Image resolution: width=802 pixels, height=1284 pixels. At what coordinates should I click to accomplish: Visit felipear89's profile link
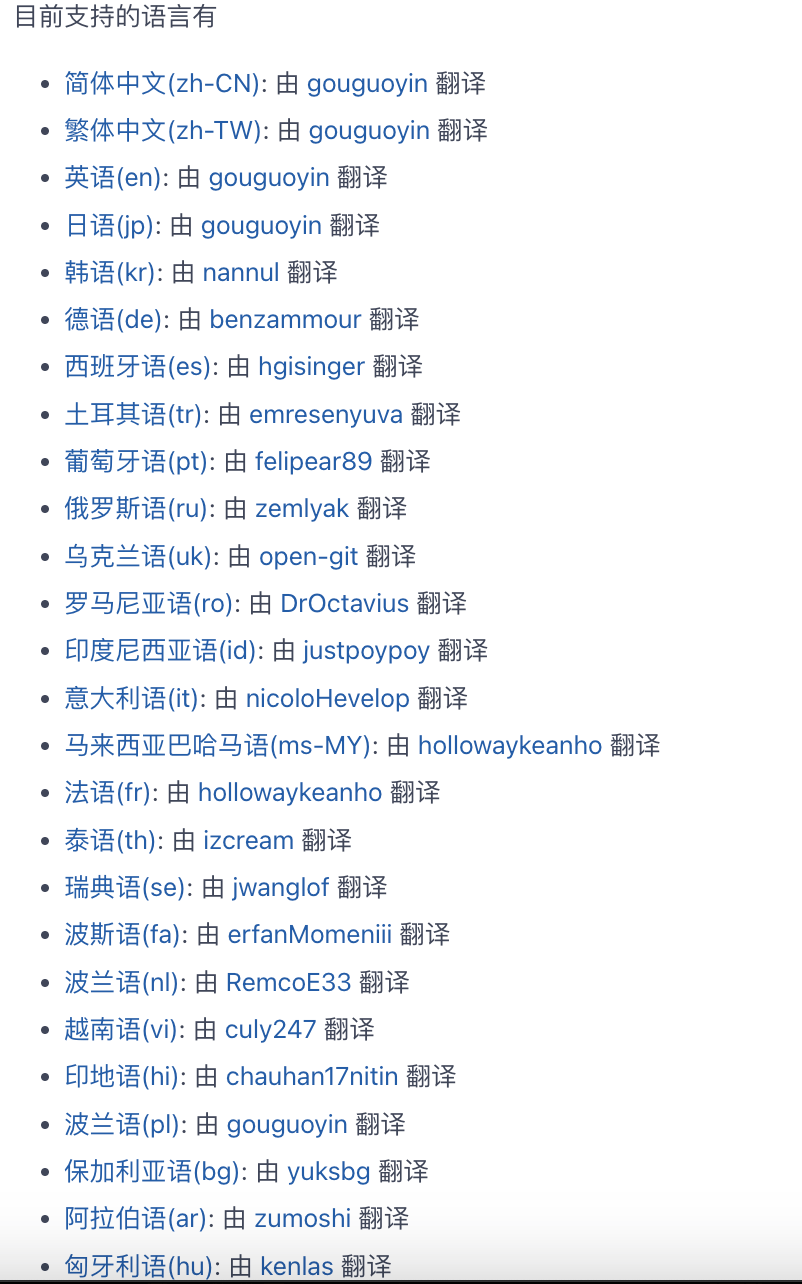tap(314, 462)
